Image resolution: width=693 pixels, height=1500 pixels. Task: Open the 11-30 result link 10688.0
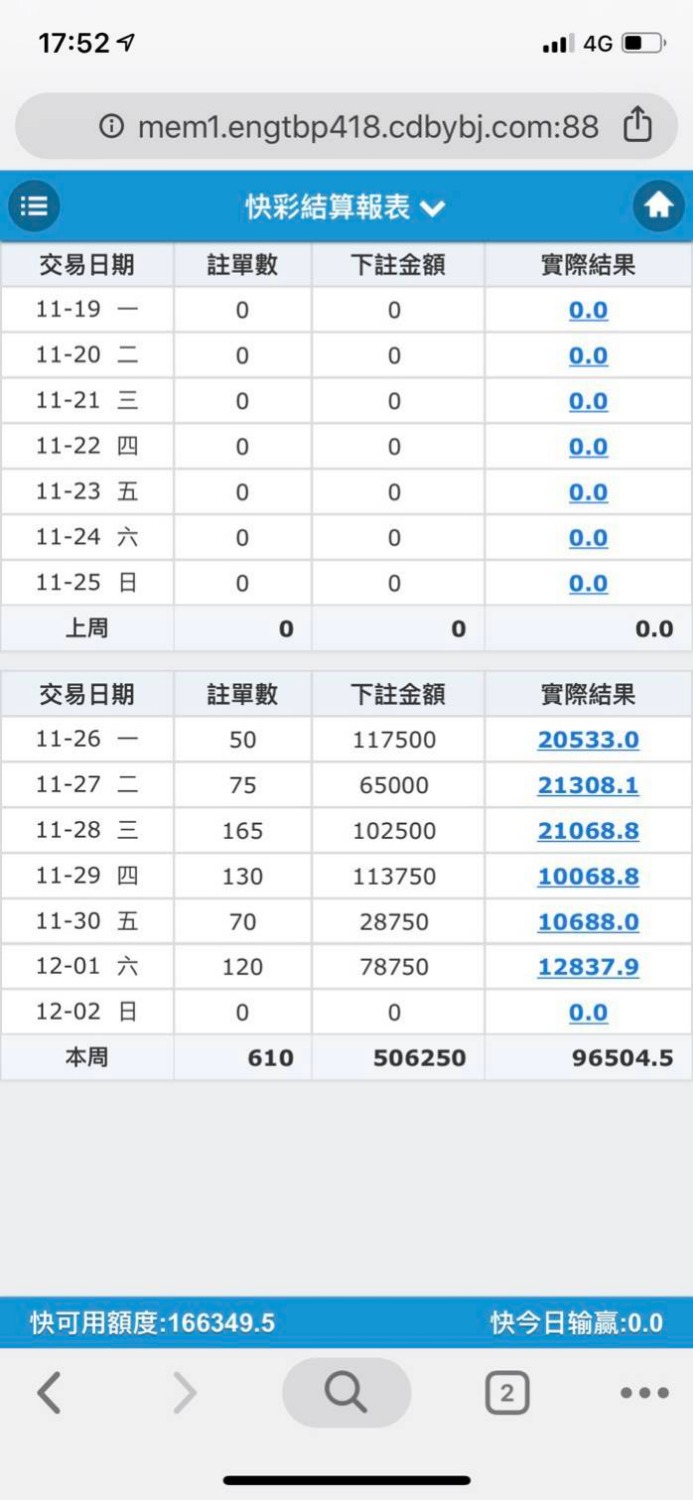(x=588, y=922)
